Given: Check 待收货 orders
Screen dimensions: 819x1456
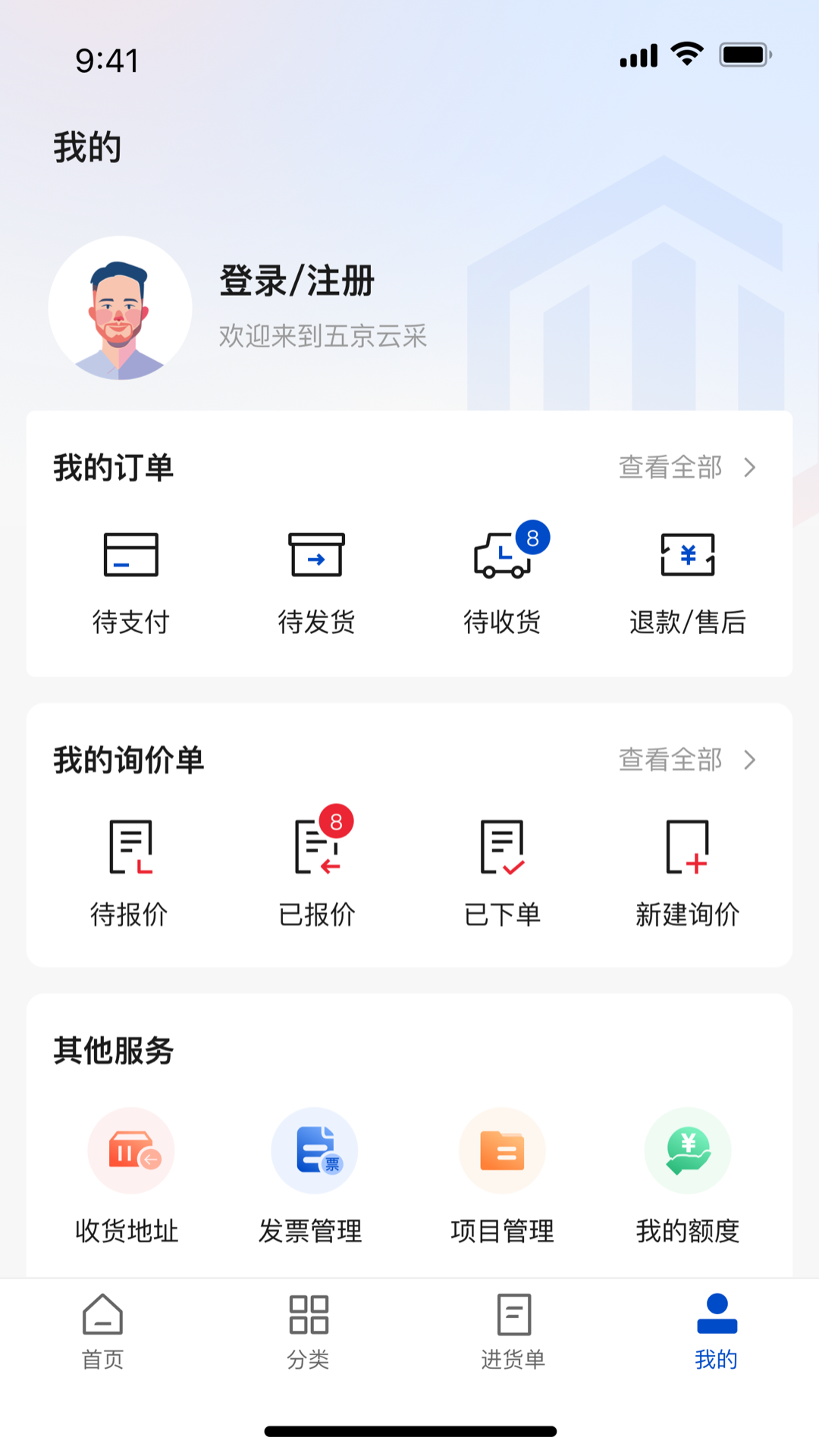Looking at the screenshot, I should click(x=502, y=582).
